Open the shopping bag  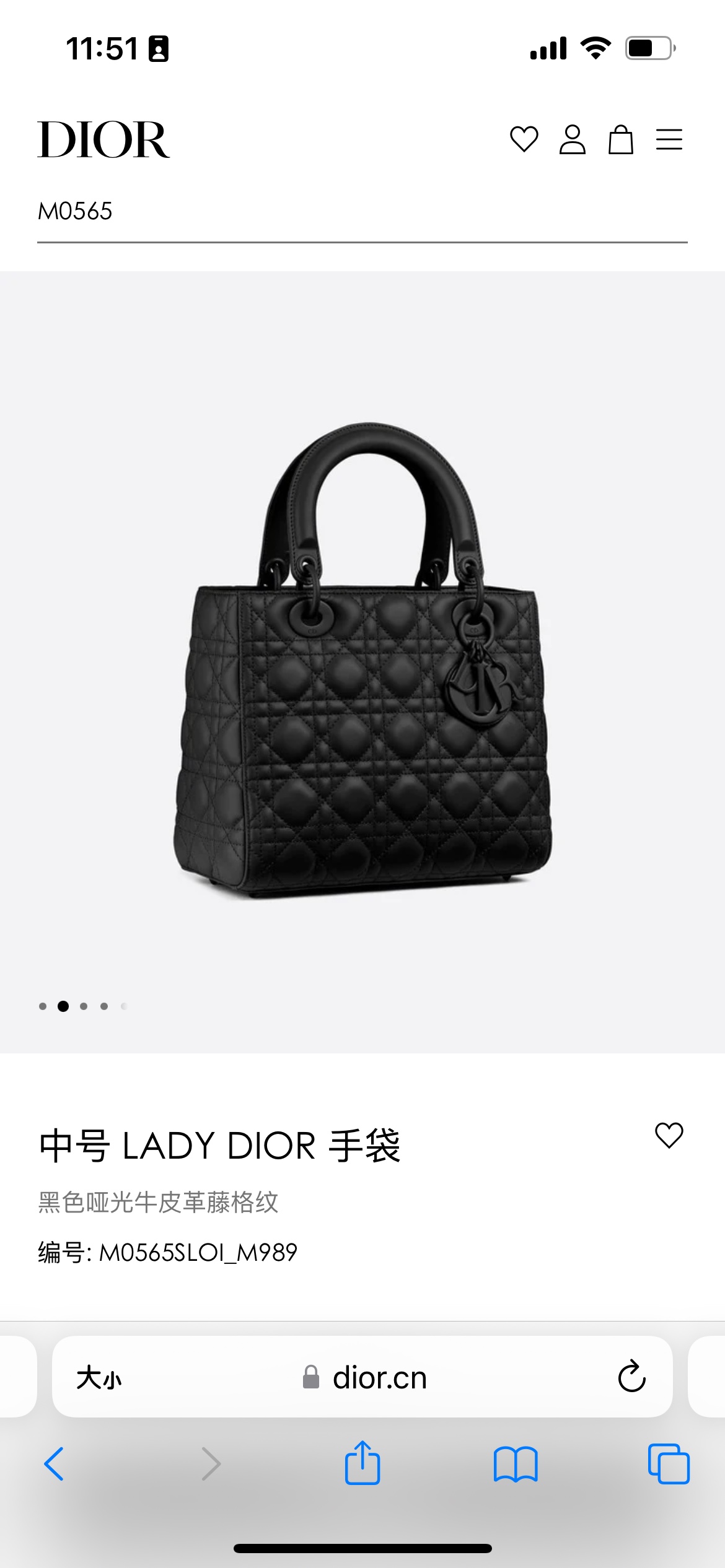620,139
